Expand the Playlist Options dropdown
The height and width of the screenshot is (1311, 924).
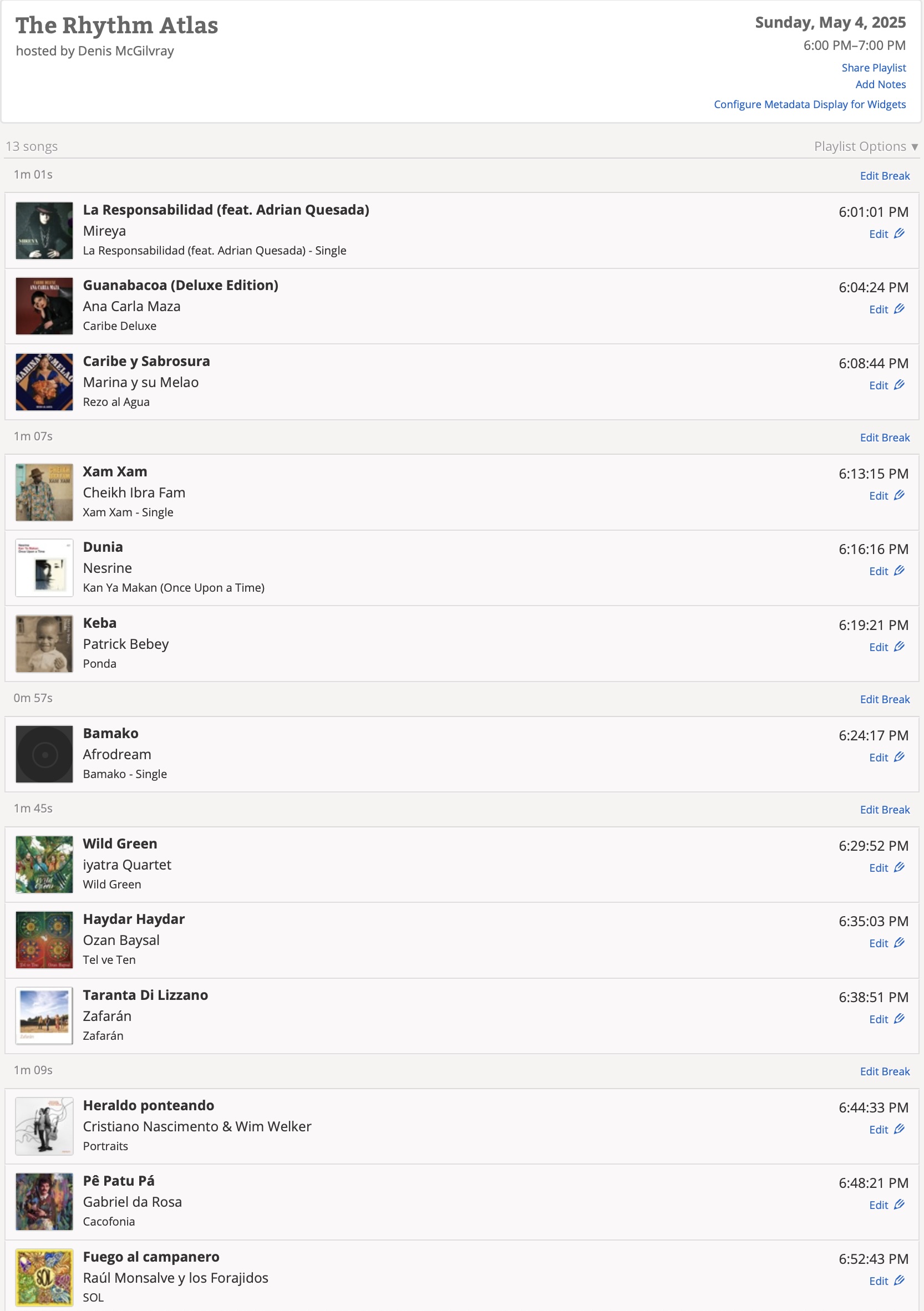[865, 146]
